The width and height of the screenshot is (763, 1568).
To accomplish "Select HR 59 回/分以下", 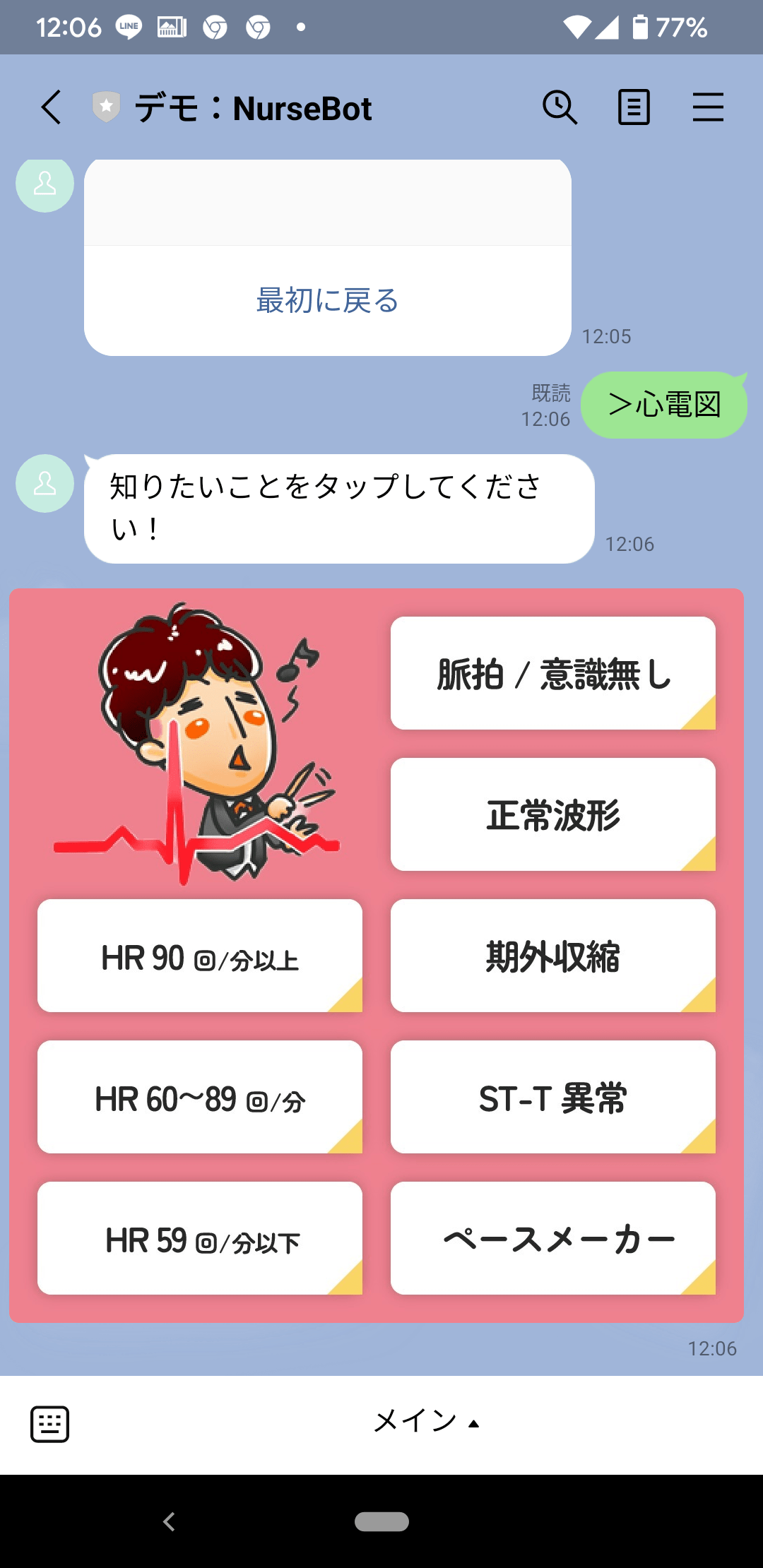I will [x=199, y=1238].
